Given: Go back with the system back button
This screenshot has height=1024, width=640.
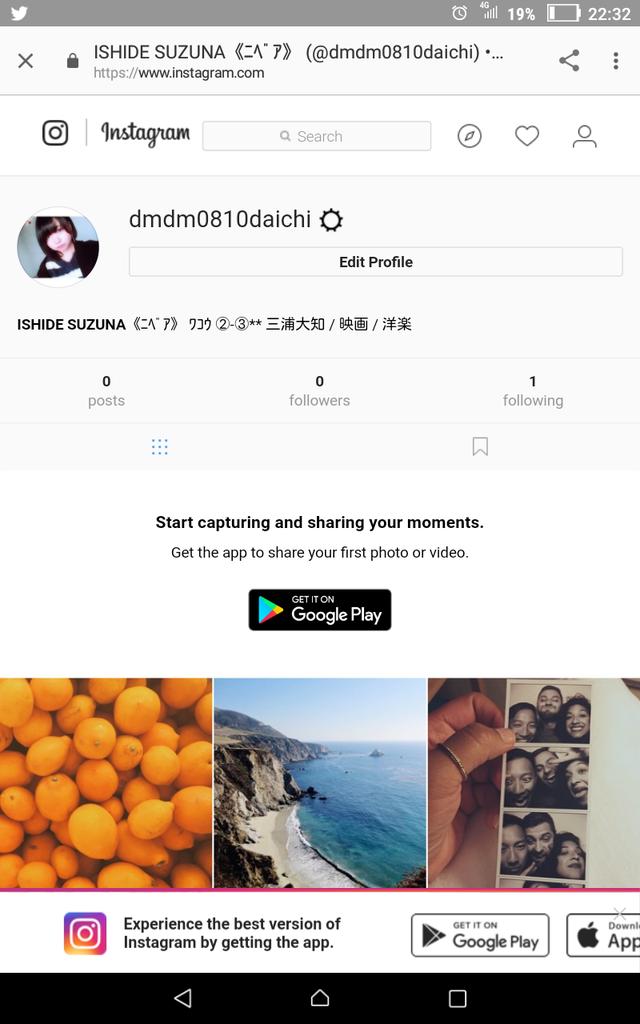Looking at the screenshot, I should (x=184, y=998).
